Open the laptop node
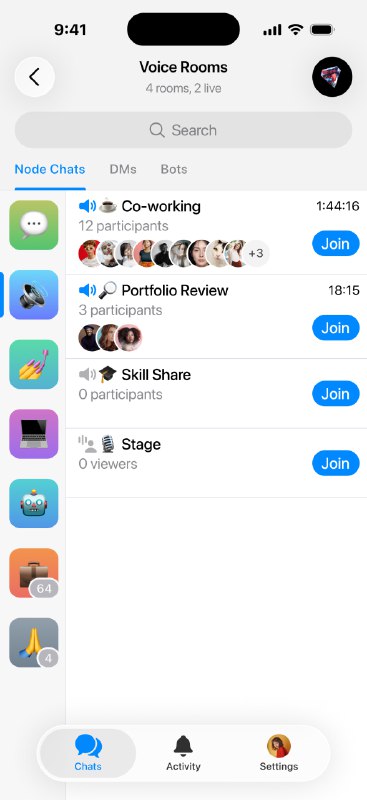367x800 pixels. pyautogui.click(x=34, y=434)
